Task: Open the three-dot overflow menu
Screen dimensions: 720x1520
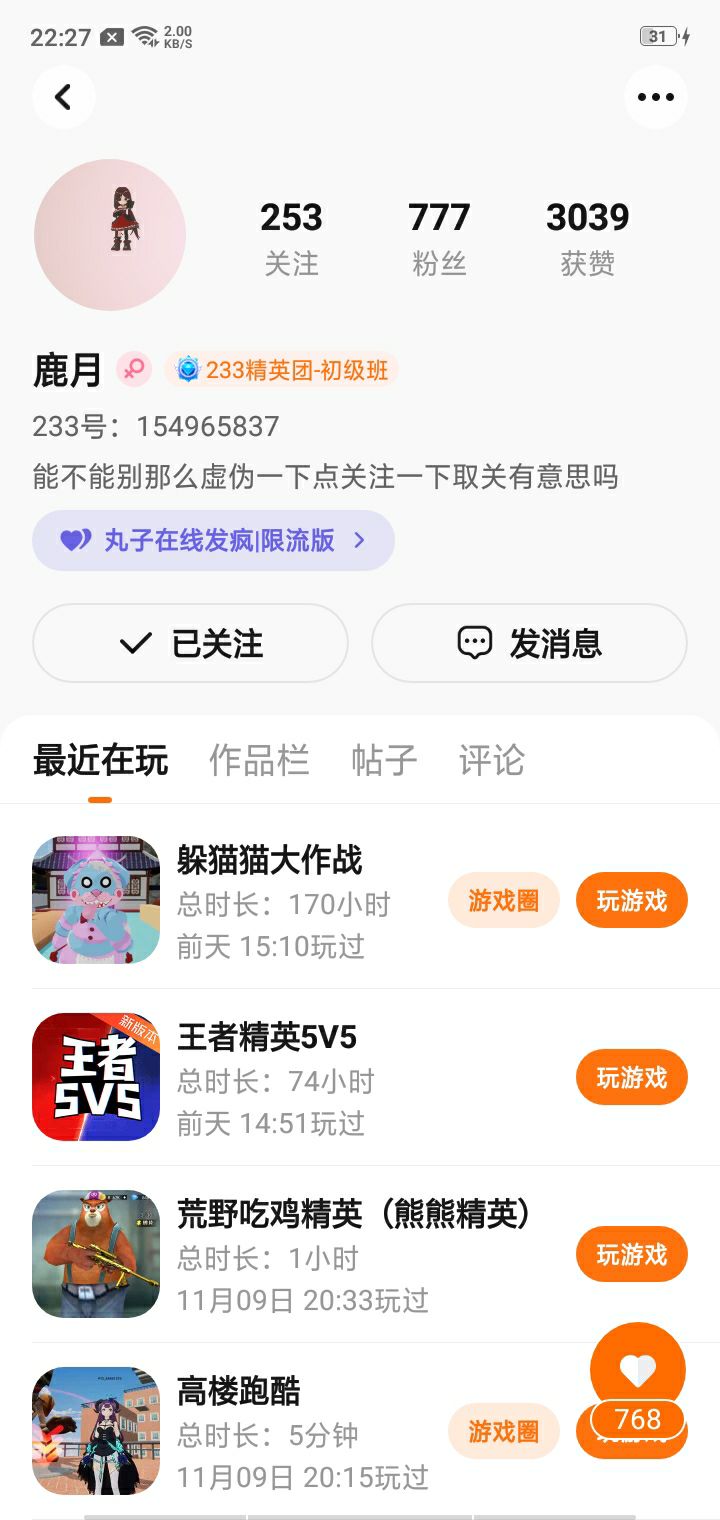Action: coord(655,97)
